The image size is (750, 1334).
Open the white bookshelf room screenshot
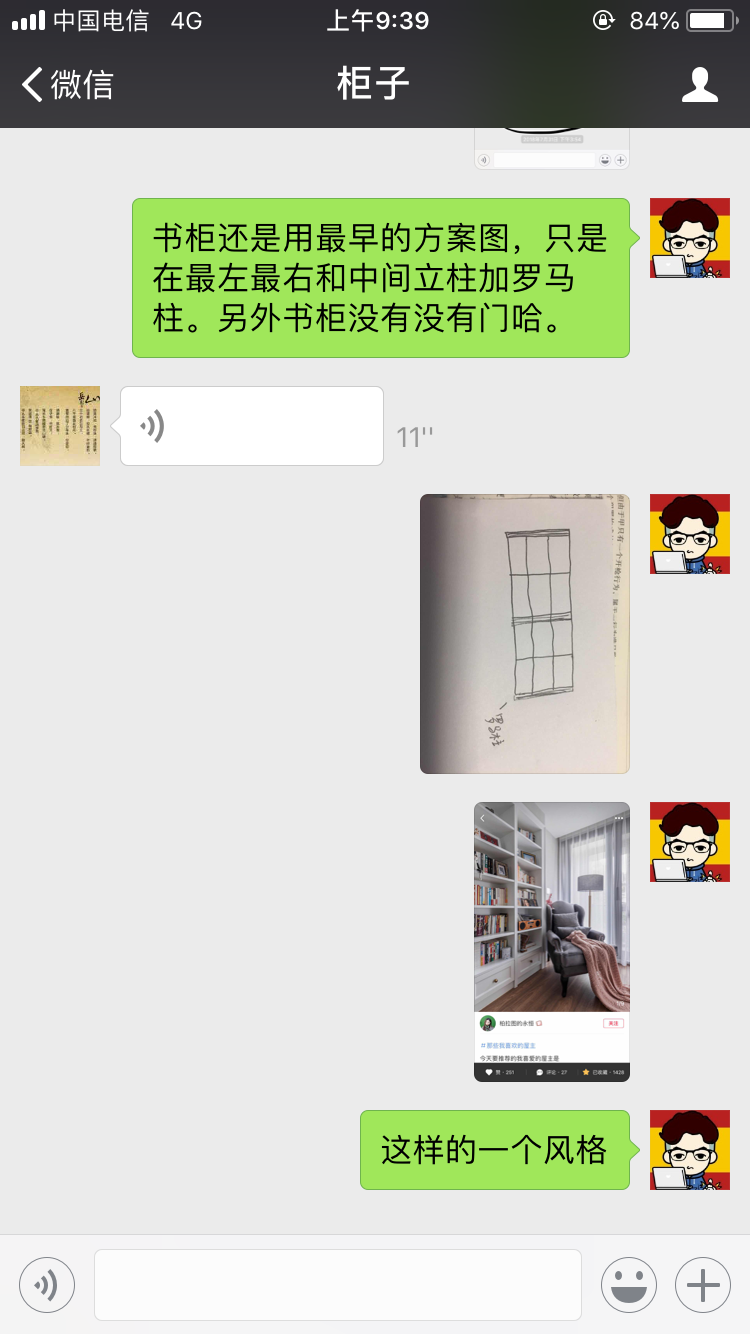pos(551,941)
